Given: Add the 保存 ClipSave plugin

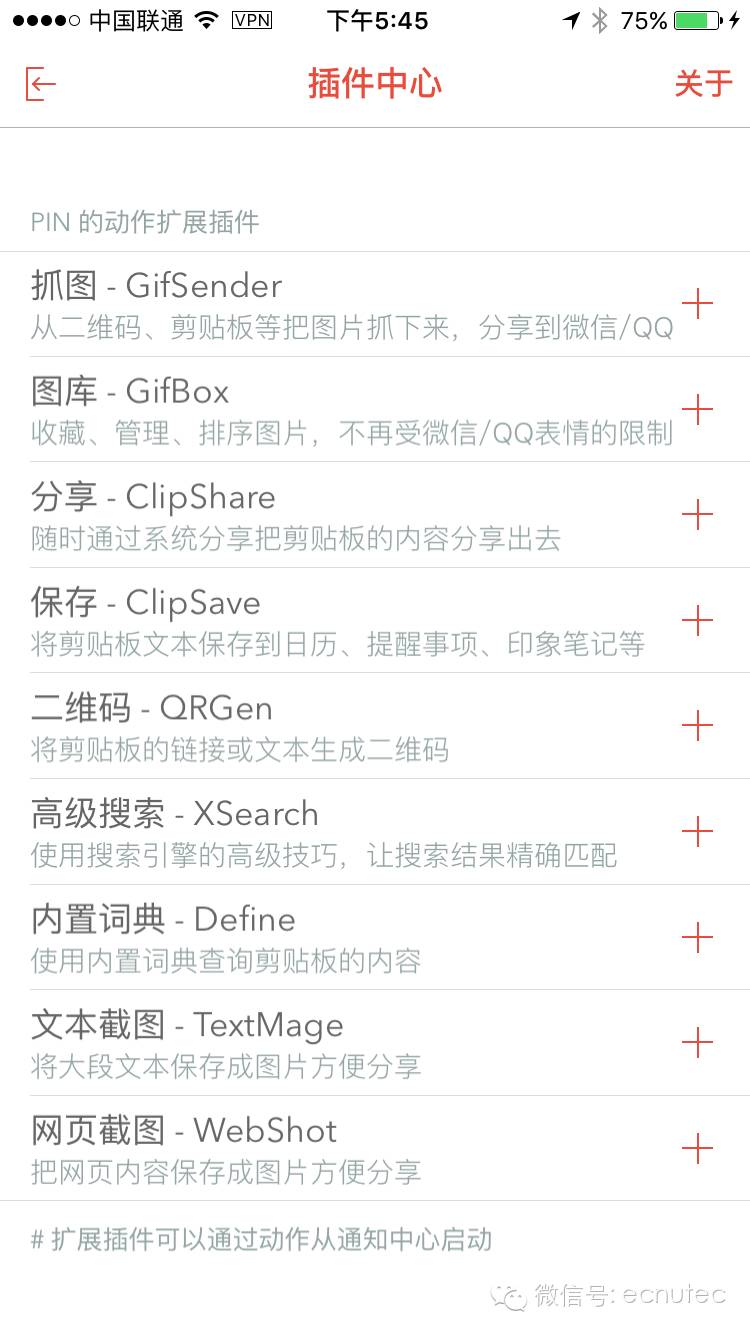Looking at the screenshot, I should [x=697, y=621].
